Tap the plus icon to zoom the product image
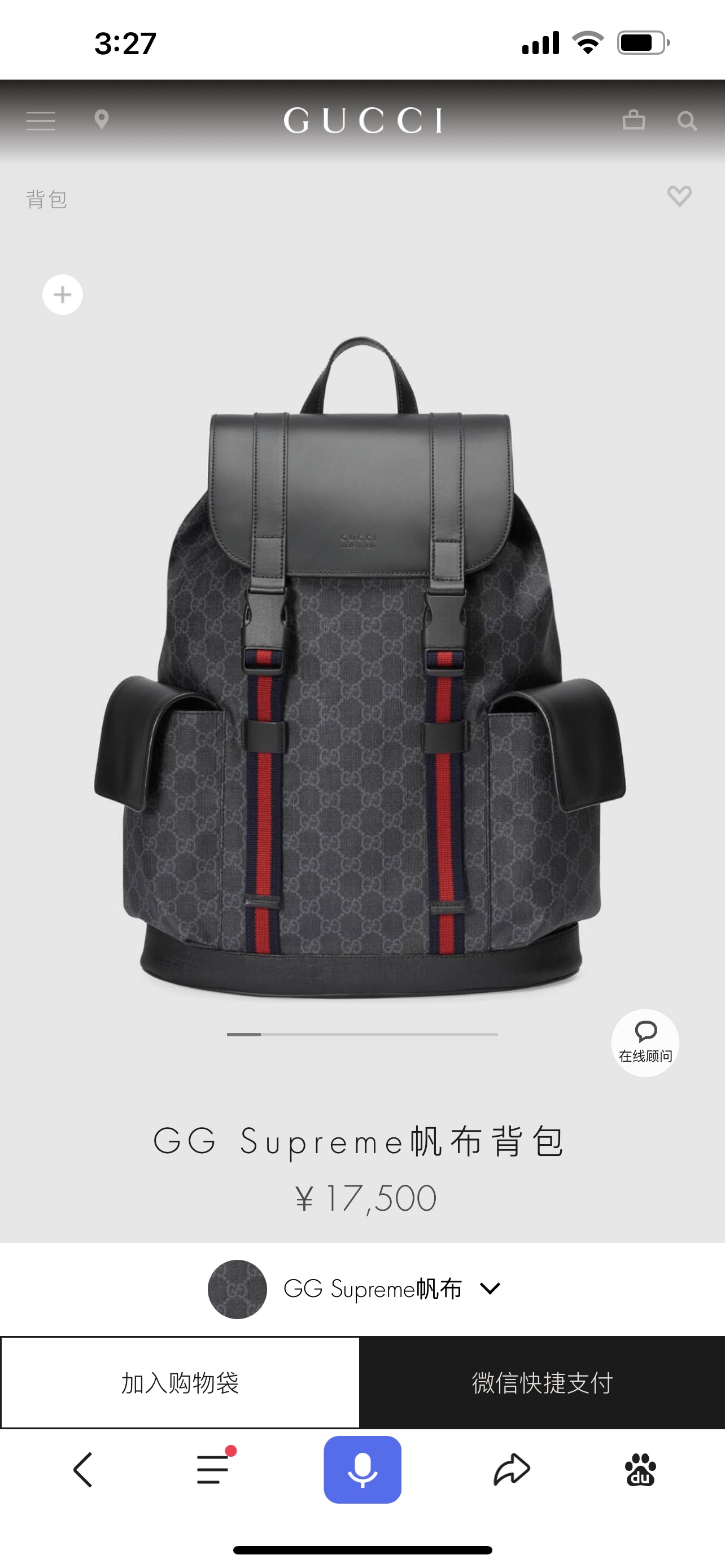 63,295
